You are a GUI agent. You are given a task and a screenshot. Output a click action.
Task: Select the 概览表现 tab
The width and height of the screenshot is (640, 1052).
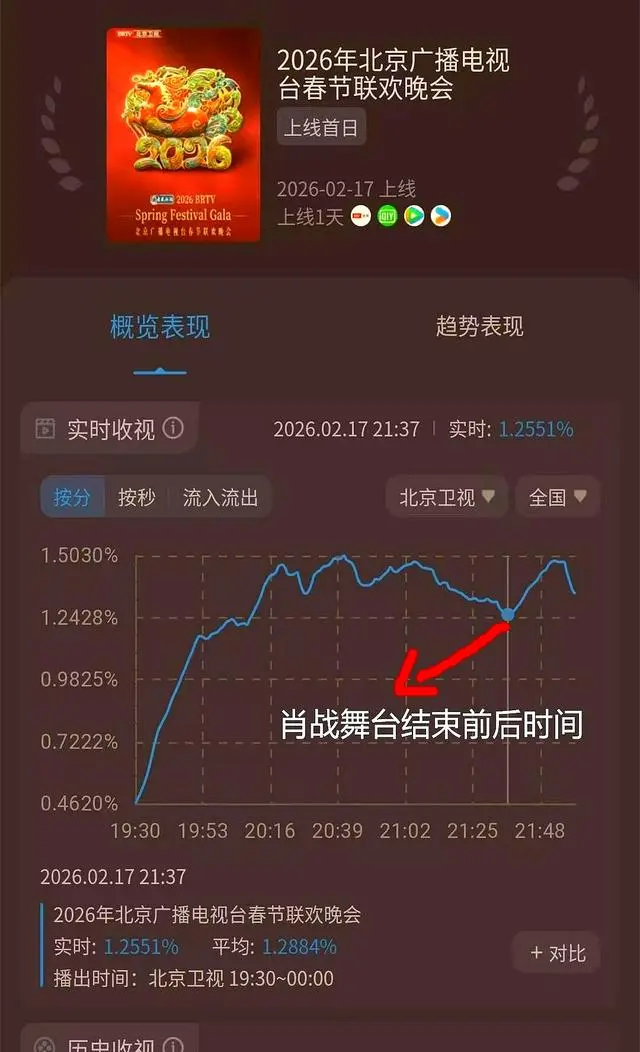pyautogui.click(x=160, y=327)
